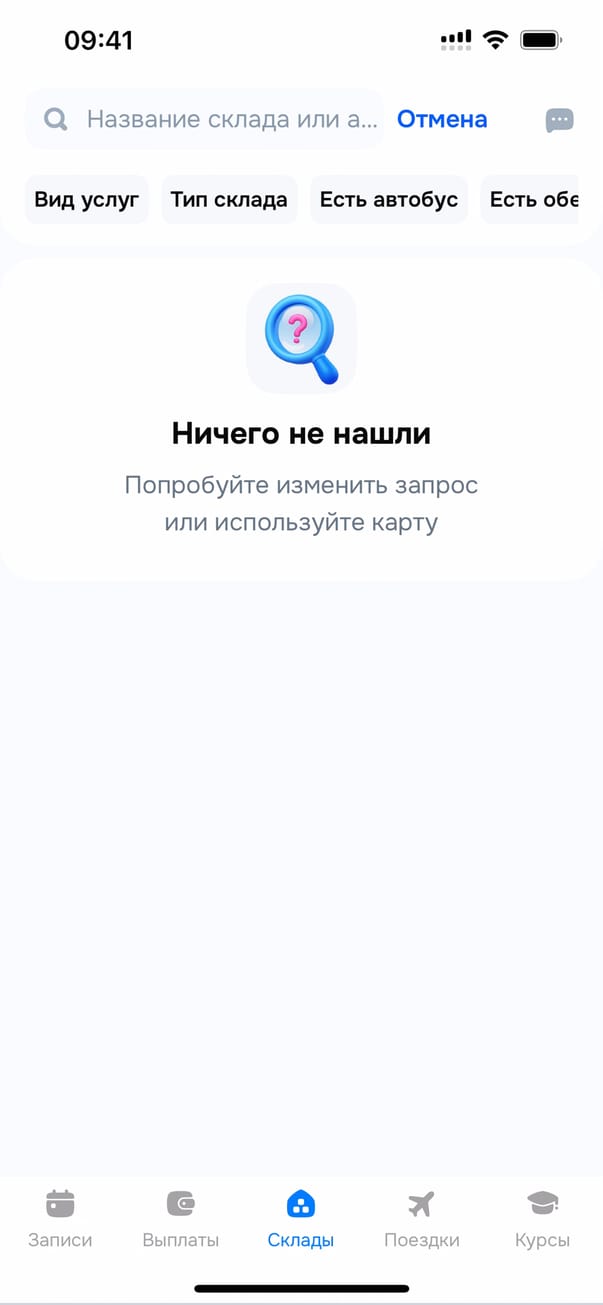Open the Вид услуг filter chip
This screenshot has width=603, height=1305.
click(x=86, y=199)
